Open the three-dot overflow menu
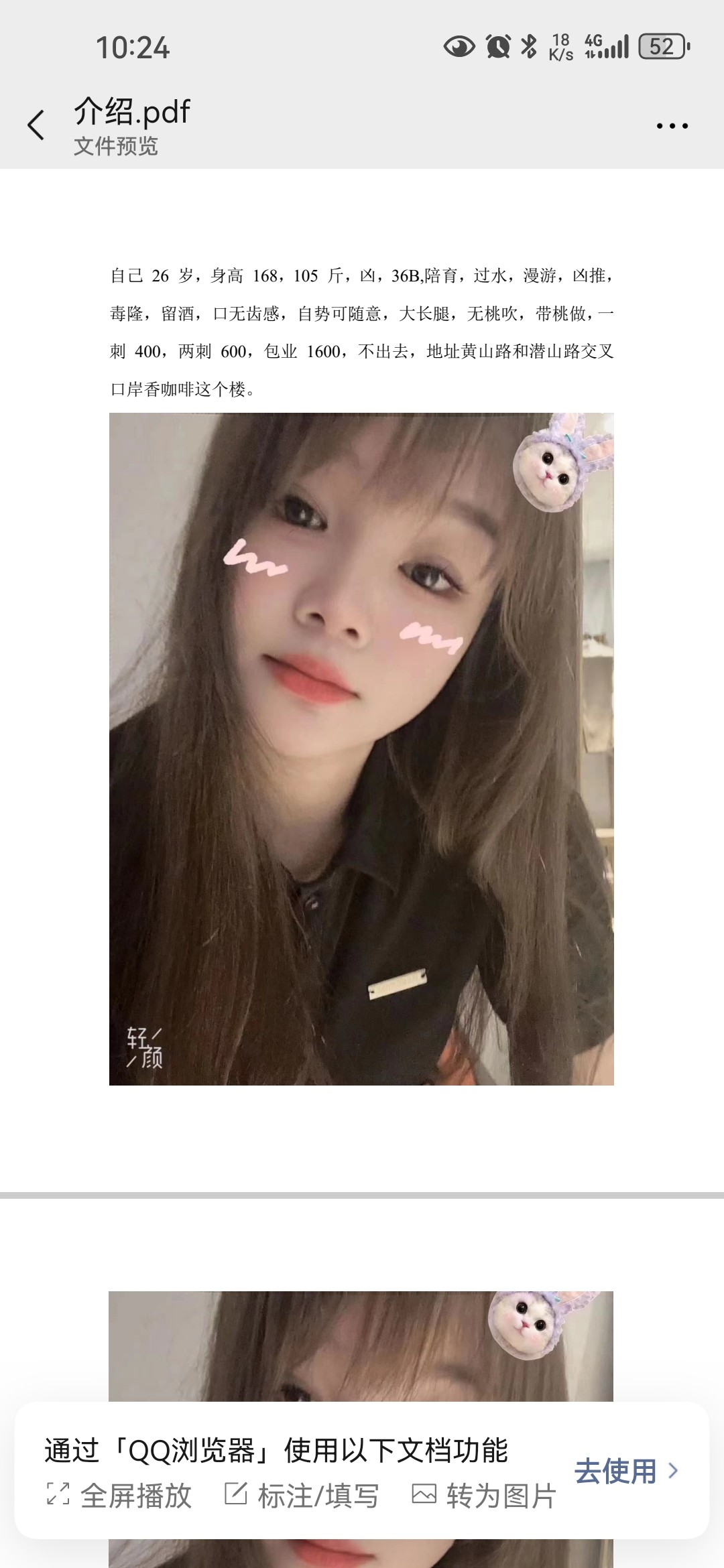Image resolution: width=724 pixels, height=1568 pixels. tap(672, 125)
